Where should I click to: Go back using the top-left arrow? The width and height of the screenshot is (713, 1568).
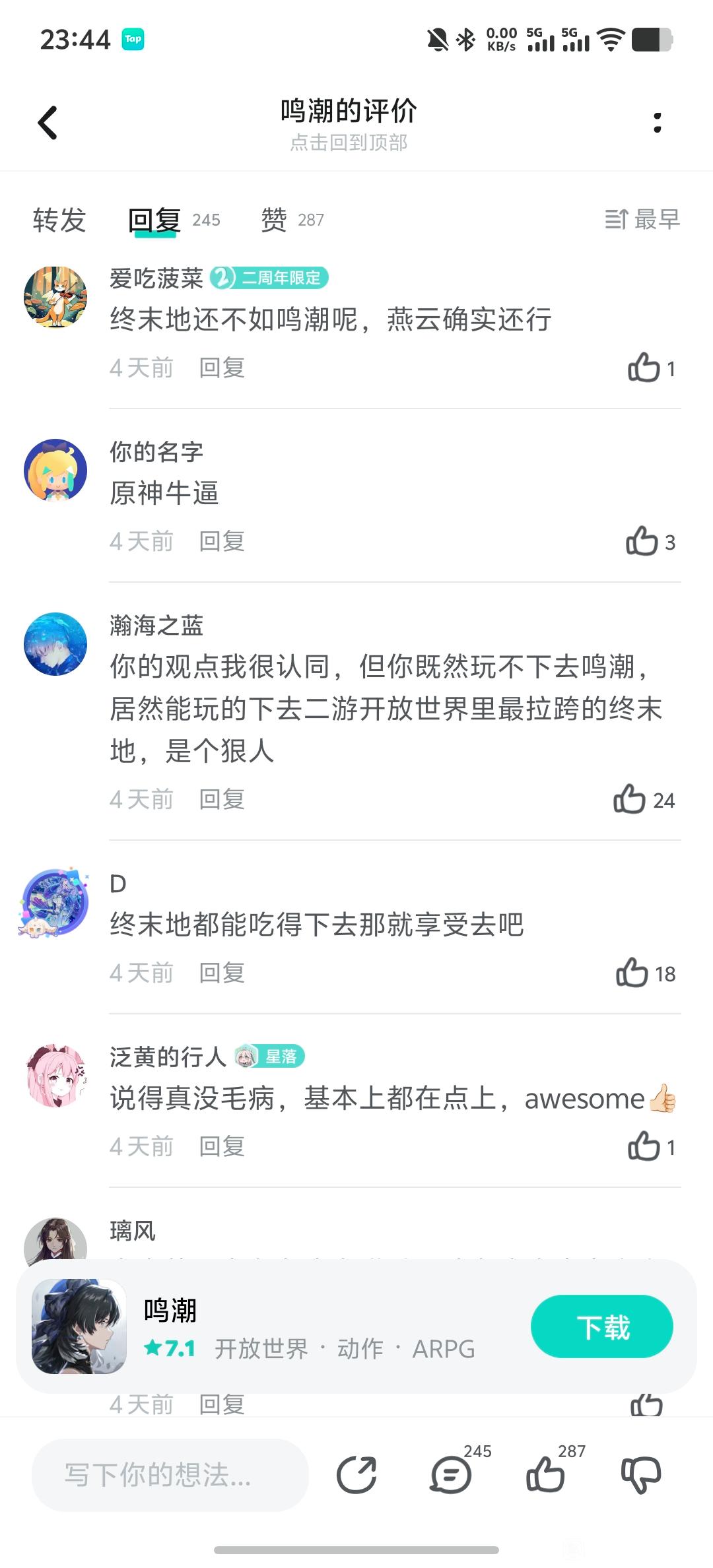[48, 123]
